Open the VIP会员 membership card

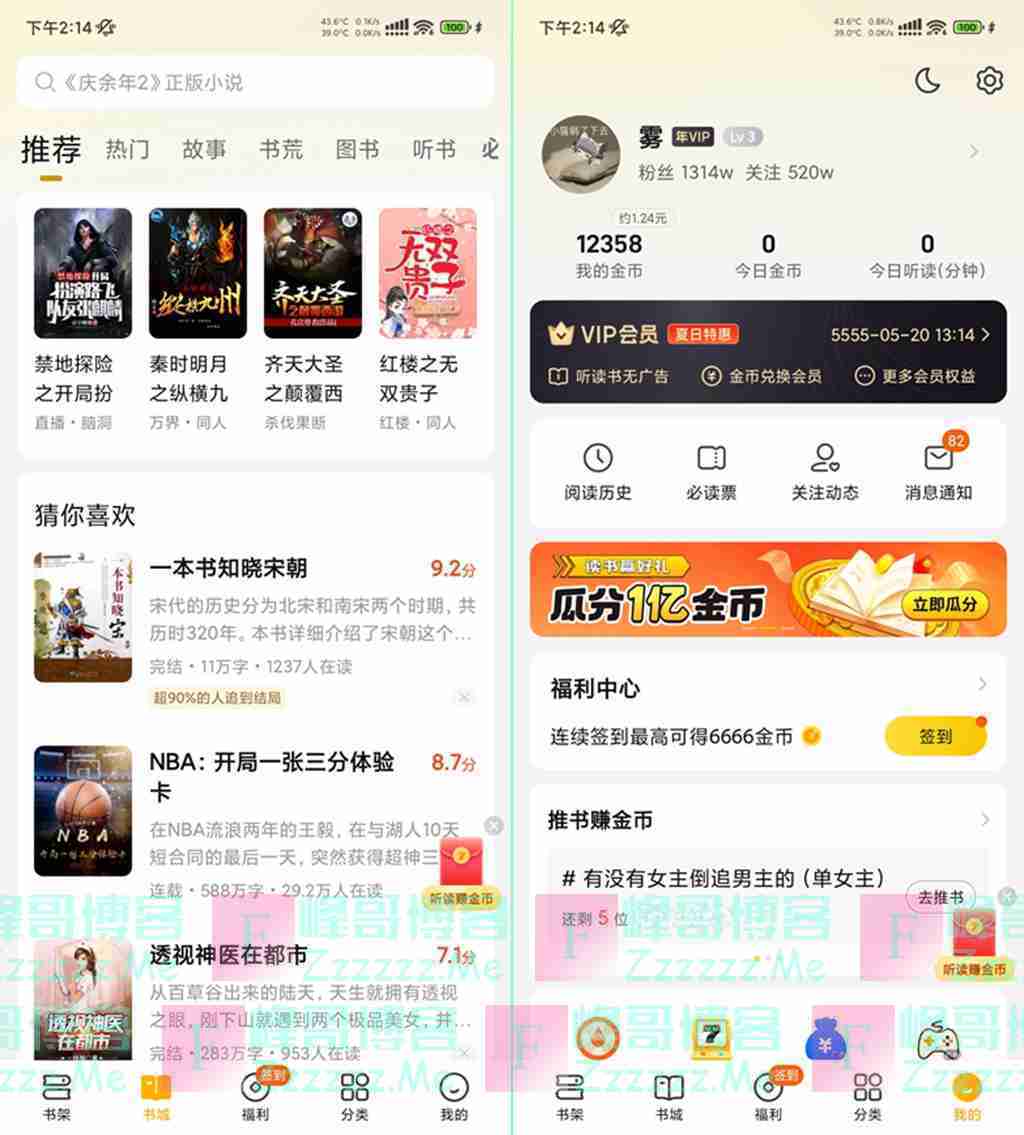tap(768, 352)
